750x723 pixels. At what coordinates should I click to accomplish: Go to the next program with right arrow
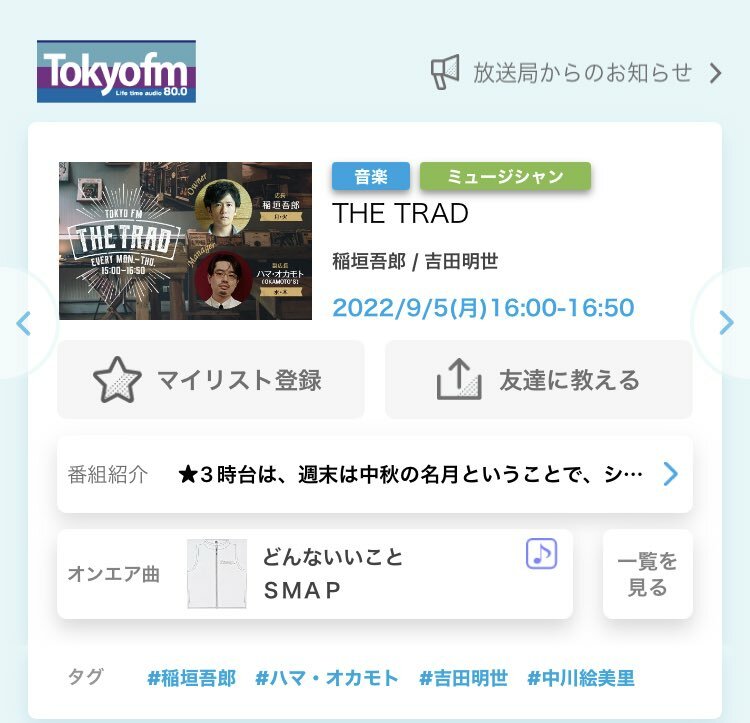click(x=727, y=322)
